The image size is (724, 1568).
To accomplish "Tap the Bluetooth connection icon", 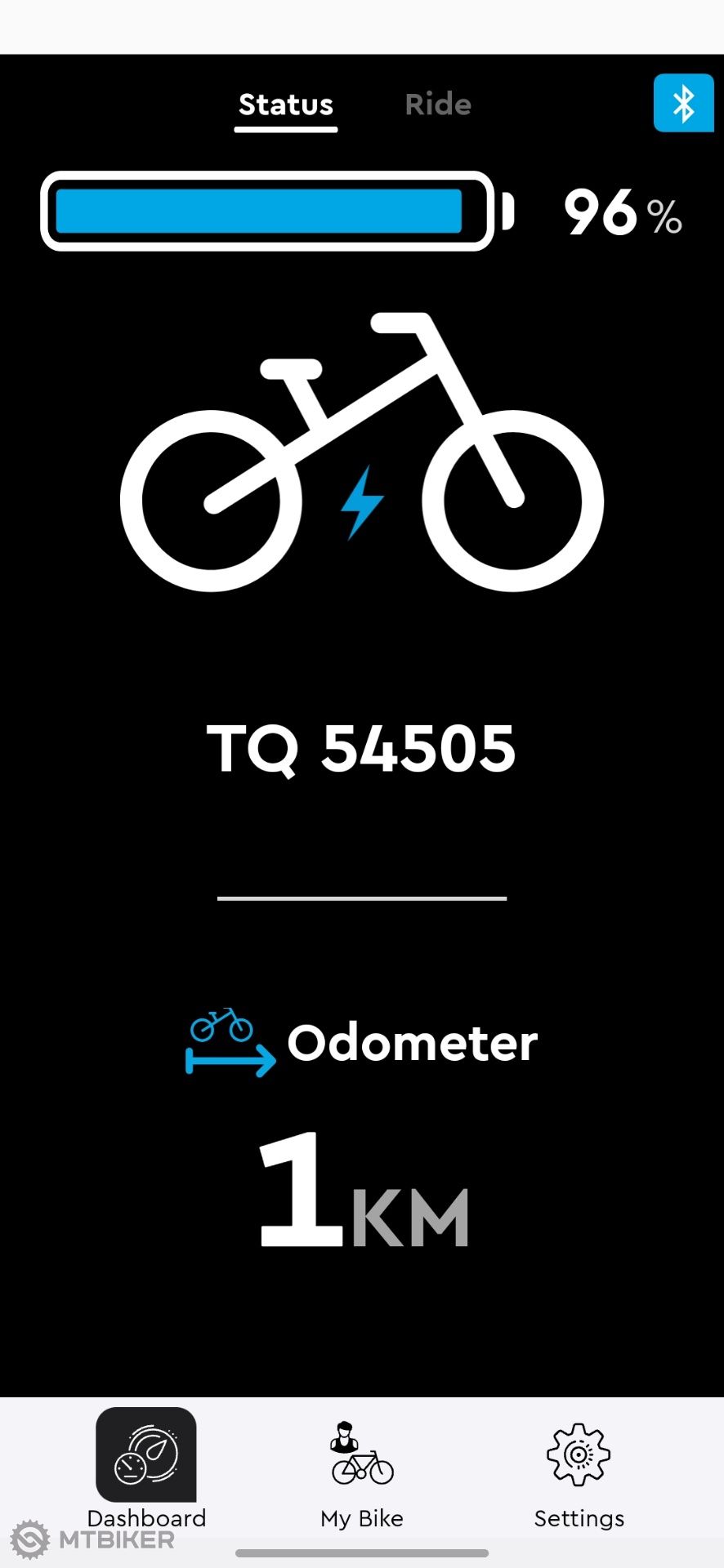I will click(x=683, y=103).
